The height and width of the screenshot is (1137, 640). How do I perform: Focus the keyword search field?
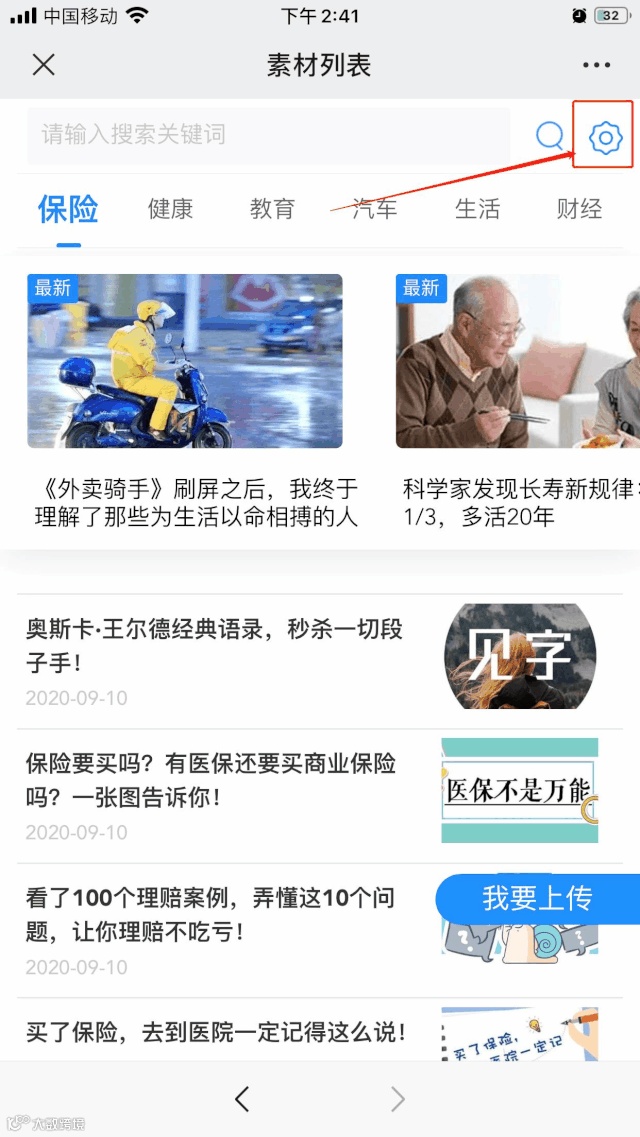tap(269, 135)
